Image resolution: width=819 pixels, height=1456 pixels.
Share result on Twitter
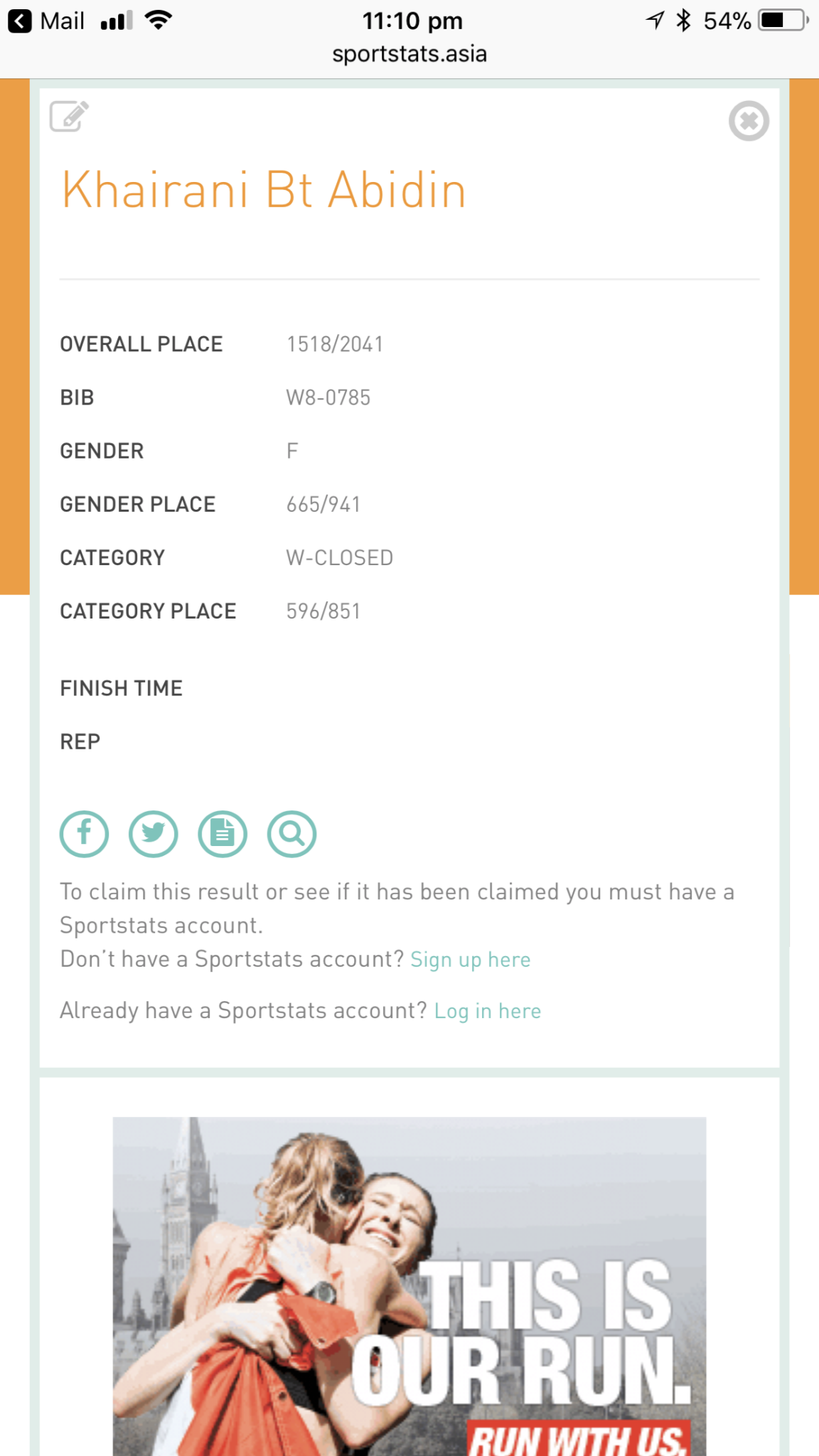tap(153, 834)
